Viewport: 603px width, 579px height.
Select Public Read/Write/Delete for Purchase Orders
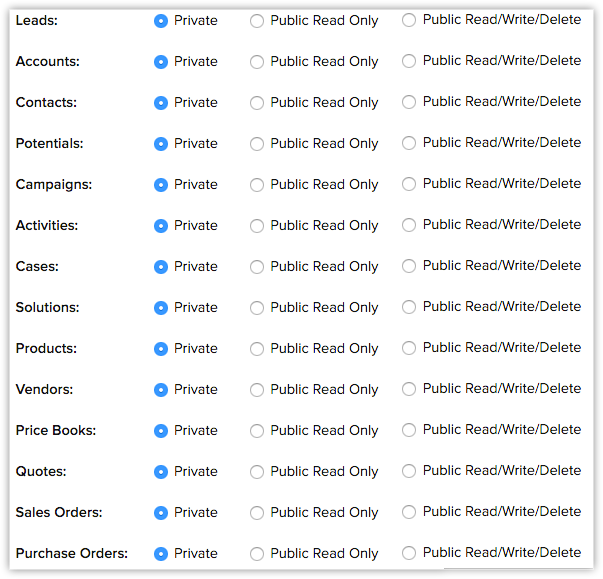[409, 553]
